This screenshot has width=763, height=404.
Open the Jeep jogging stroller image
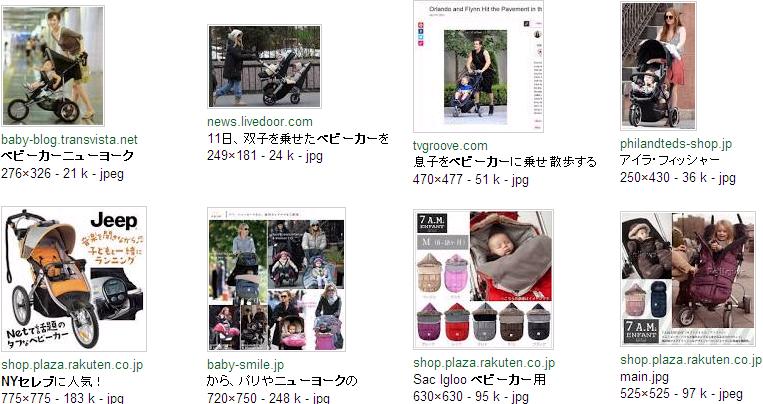point(73,279)
